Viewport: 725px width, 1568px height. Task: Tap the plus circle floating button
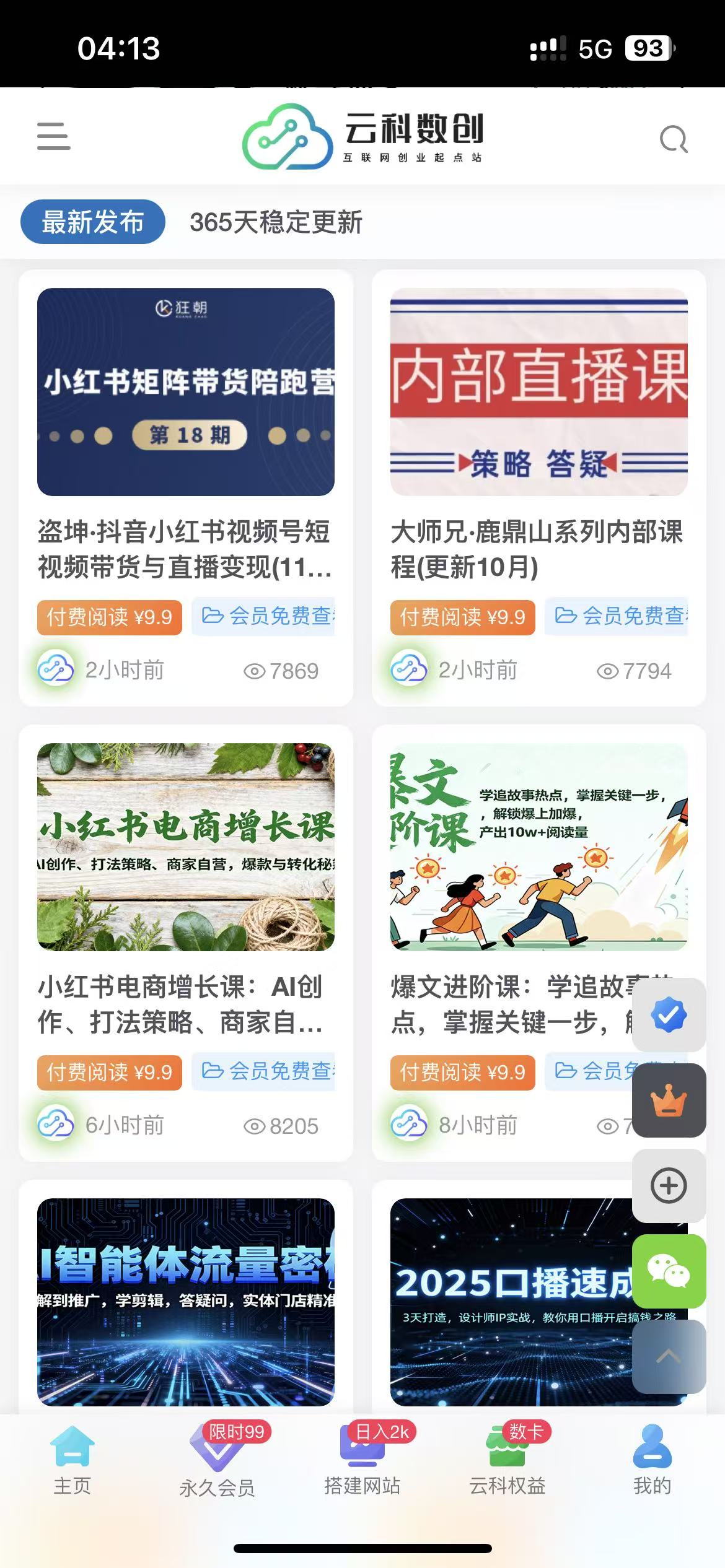click(x=669, y=1186)
